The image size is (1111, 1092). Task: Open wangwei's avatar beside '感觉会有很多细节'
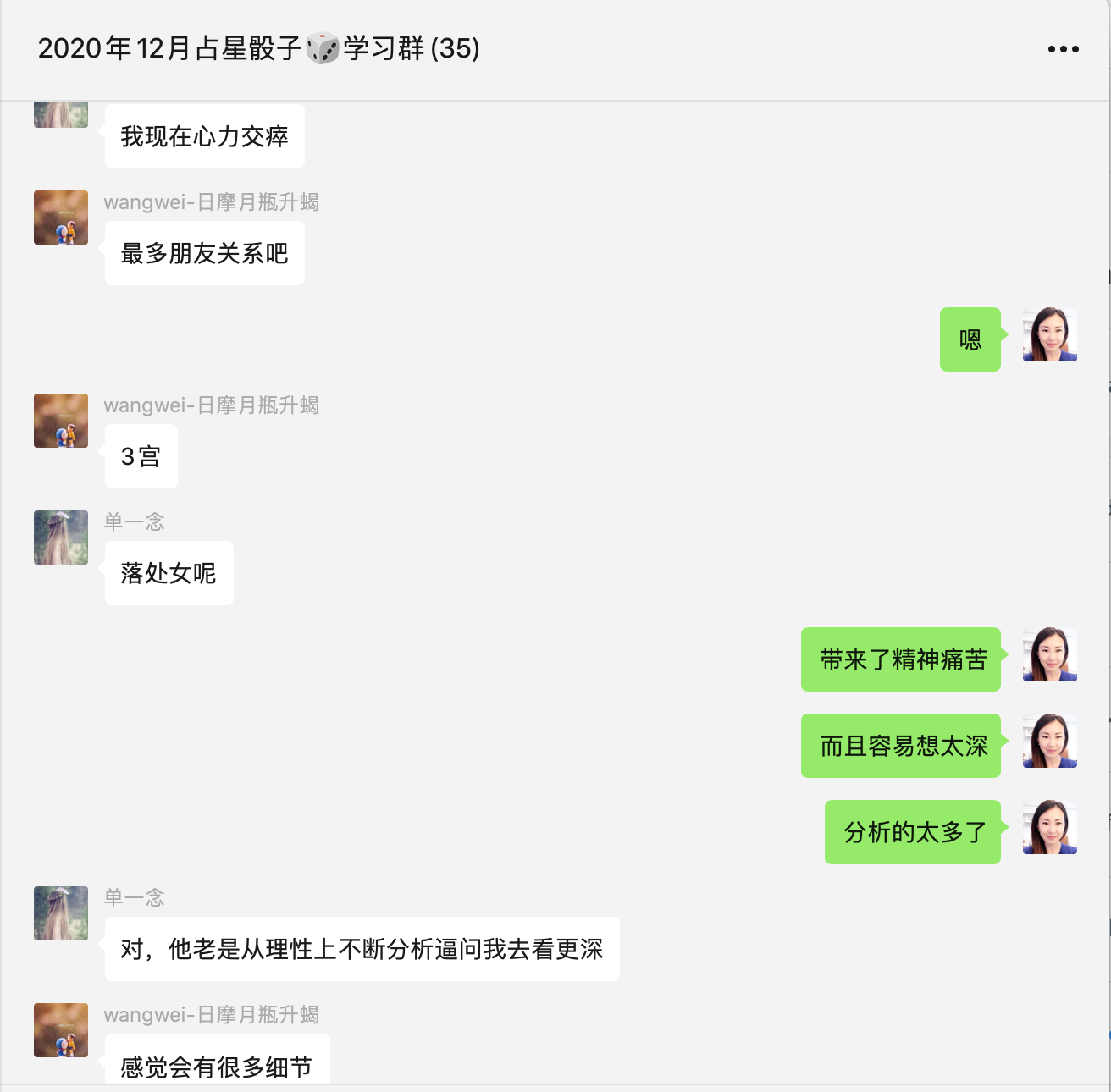[x=61, y=1030]
